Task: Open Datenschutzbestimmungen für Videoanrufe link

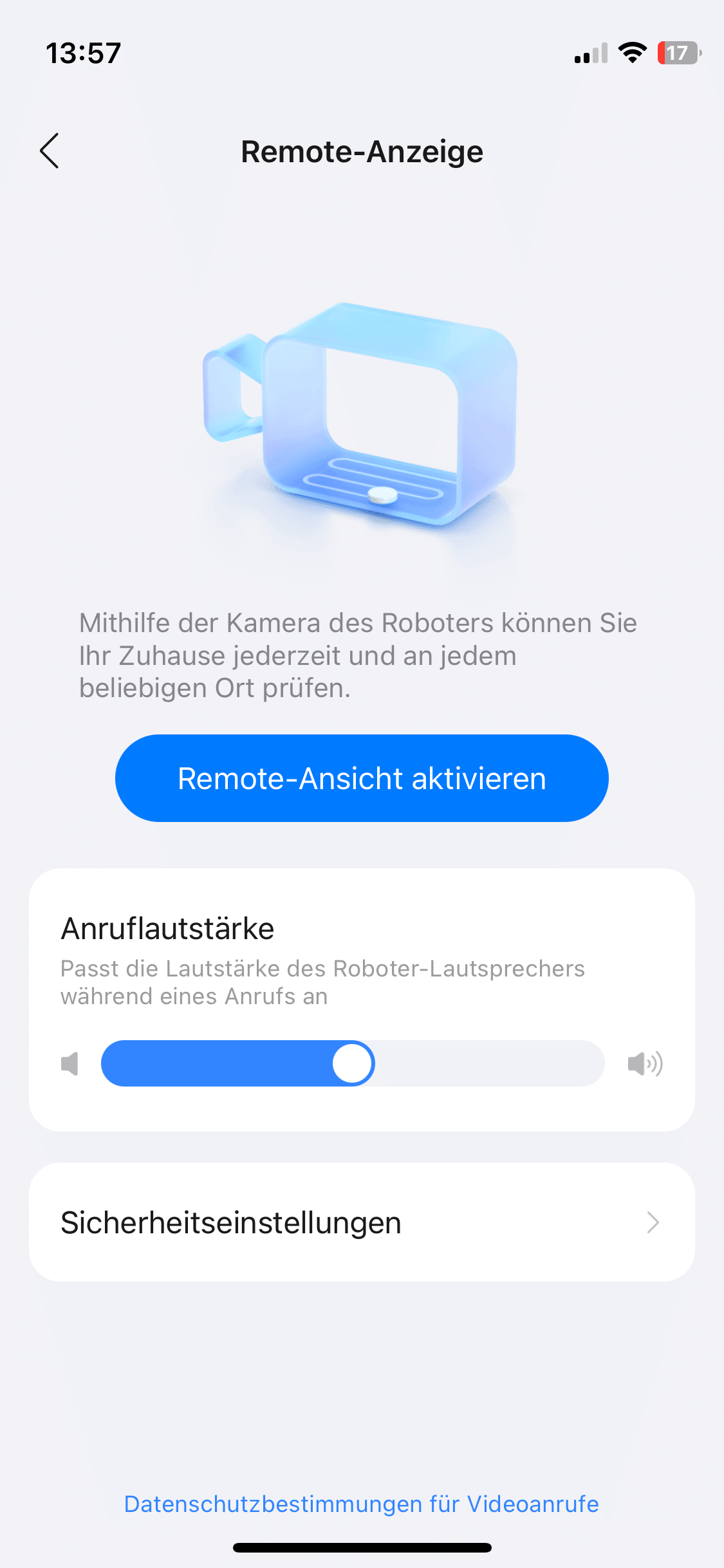Action: 362,1504
